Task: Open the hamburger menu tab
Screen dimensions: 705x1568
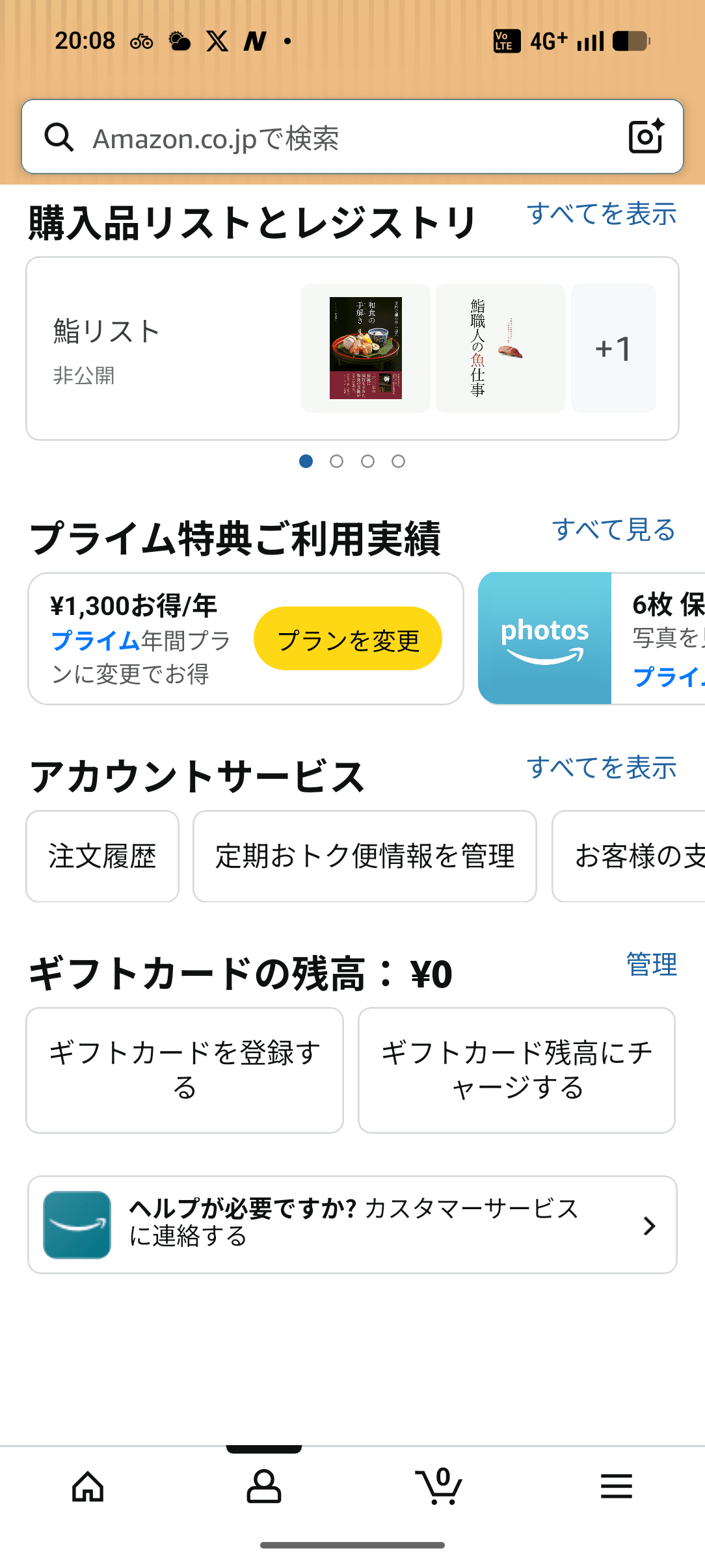Action: (616, 1486)
